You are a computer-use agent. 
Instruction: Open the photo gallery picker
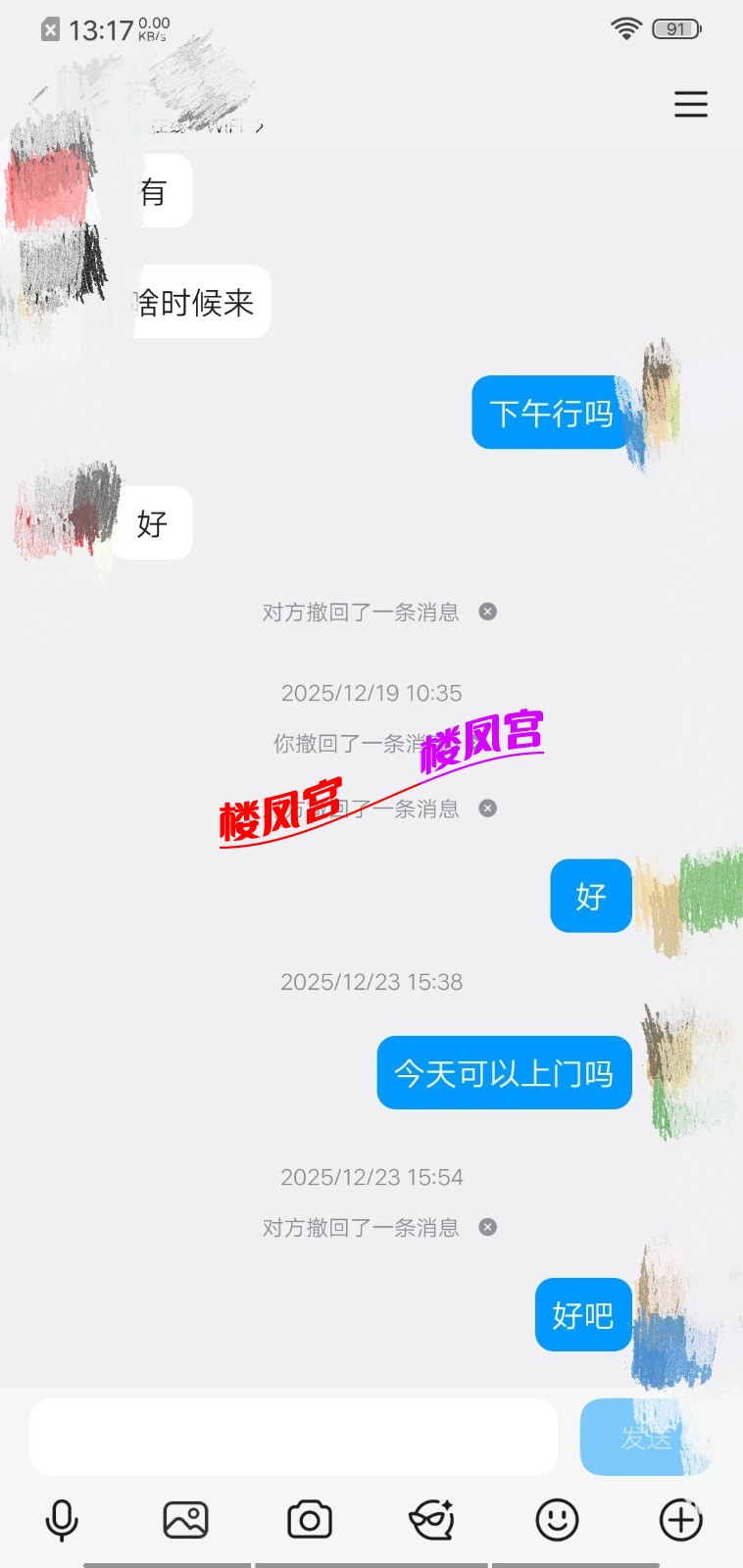(185, 1520)
